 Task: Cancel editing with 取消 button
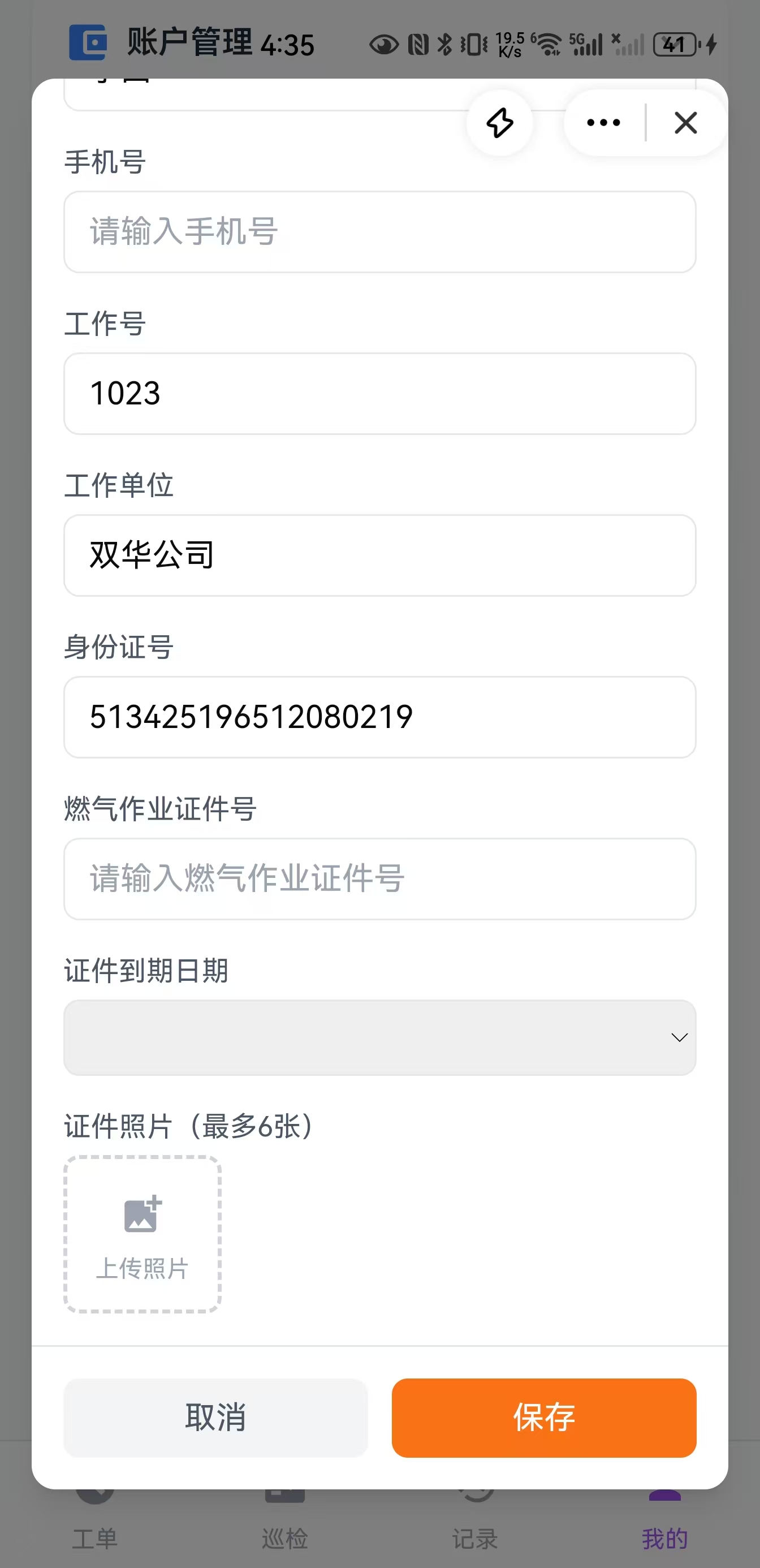pyautogui.click(x=215, y=1418)
